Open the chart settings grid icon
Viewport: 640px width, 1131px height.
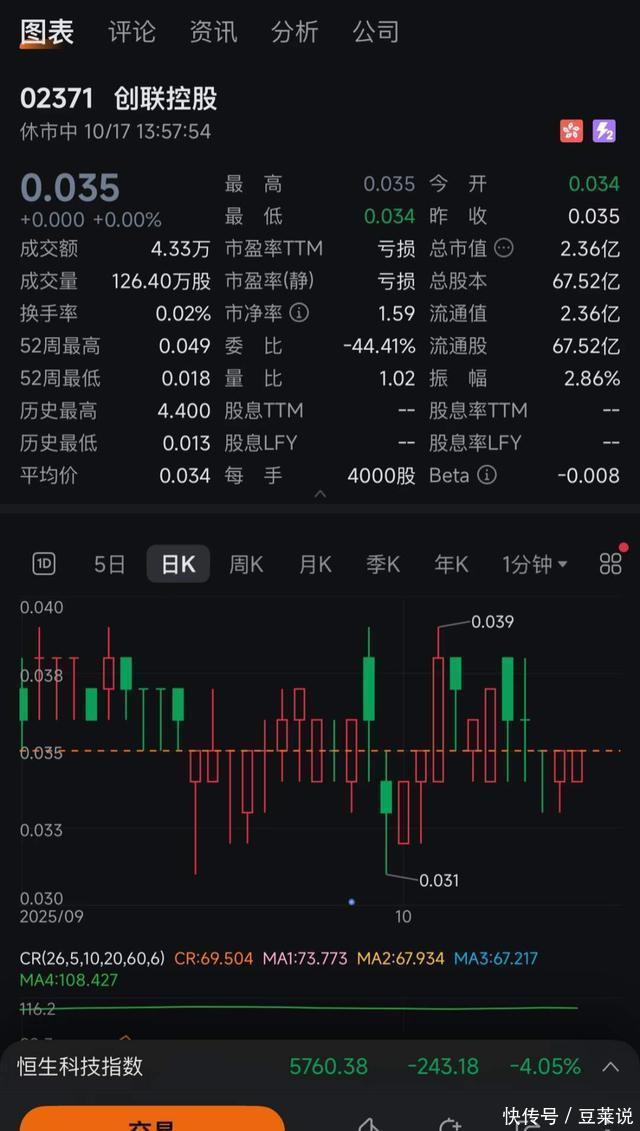click(610, 564)
